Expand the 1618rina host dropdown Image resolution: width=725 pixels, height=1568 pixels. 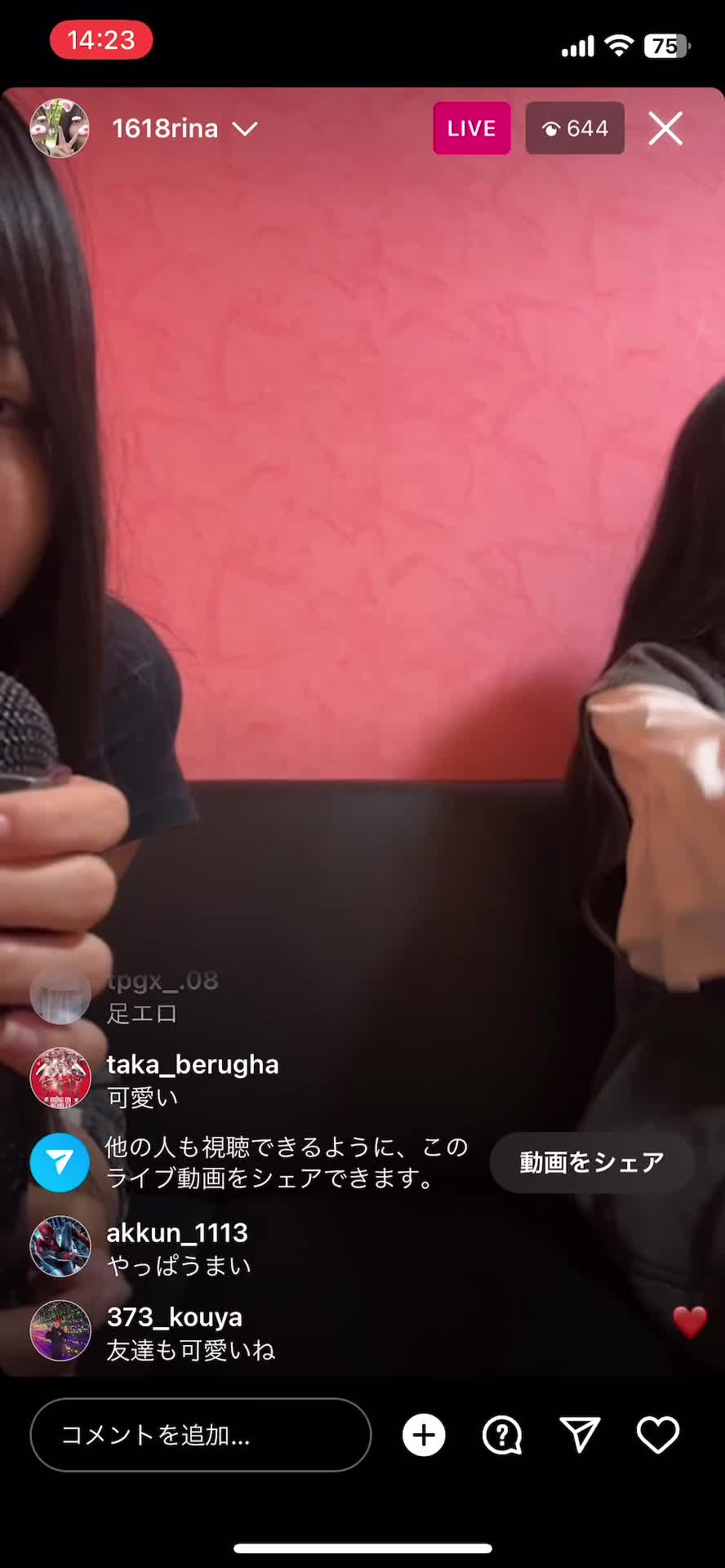[x=245, y=129]
